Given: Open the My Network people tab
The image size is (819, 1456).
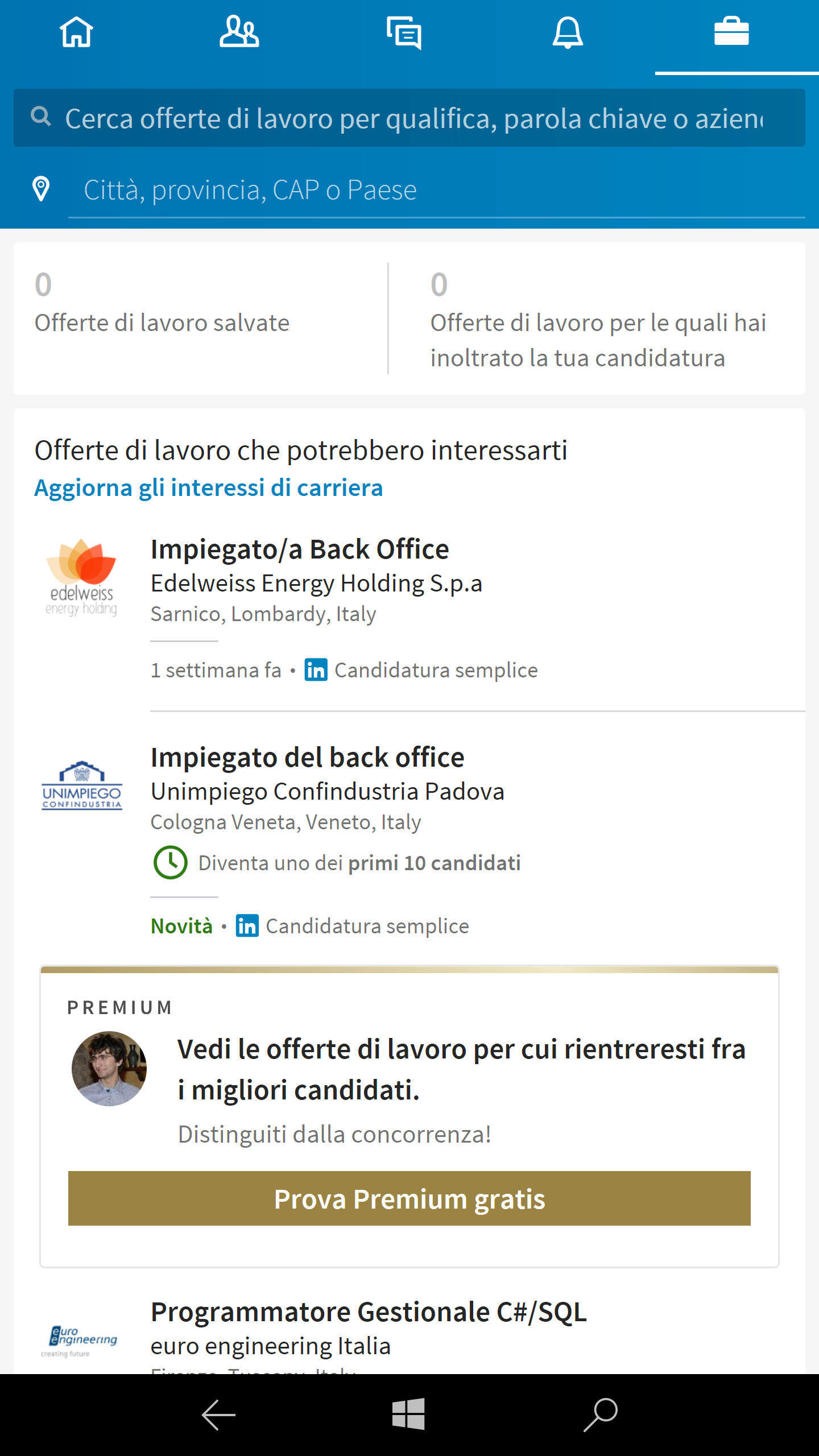Looking at the screenshot, I should (239, 32).
